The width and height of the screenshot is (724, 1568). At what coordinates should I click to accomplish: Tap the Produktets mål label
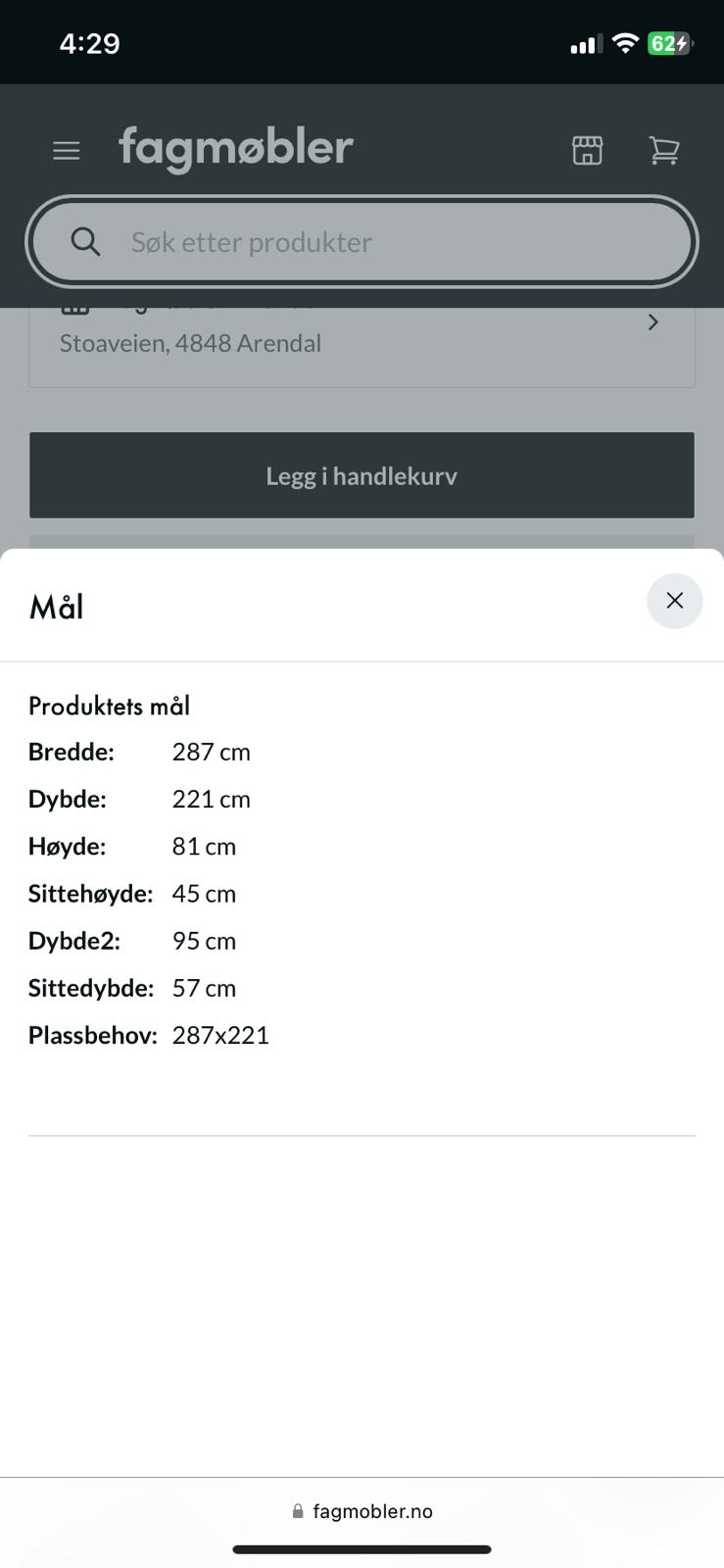109,706
